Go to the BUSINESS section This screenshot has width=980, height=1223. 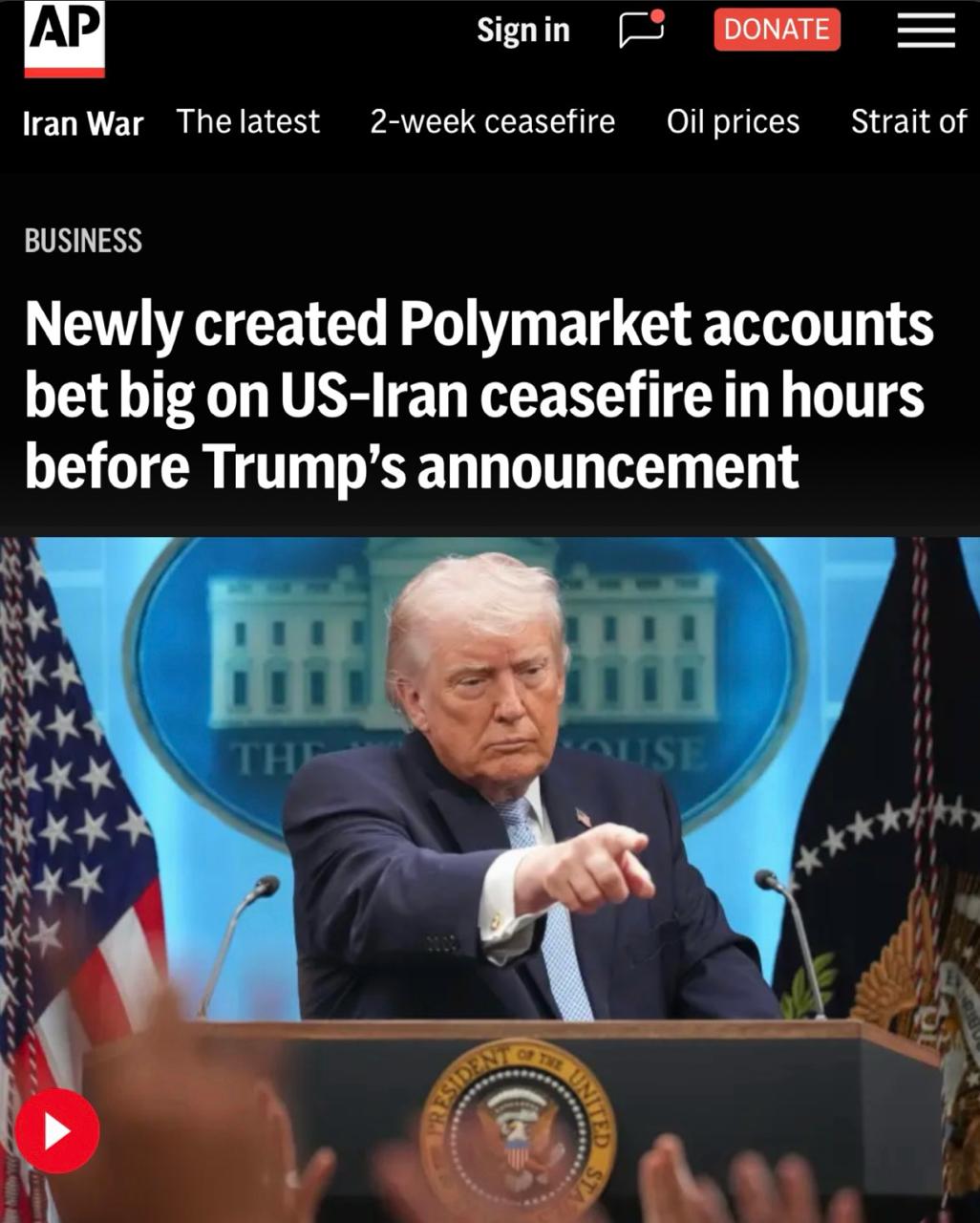[x=83, y=241]
